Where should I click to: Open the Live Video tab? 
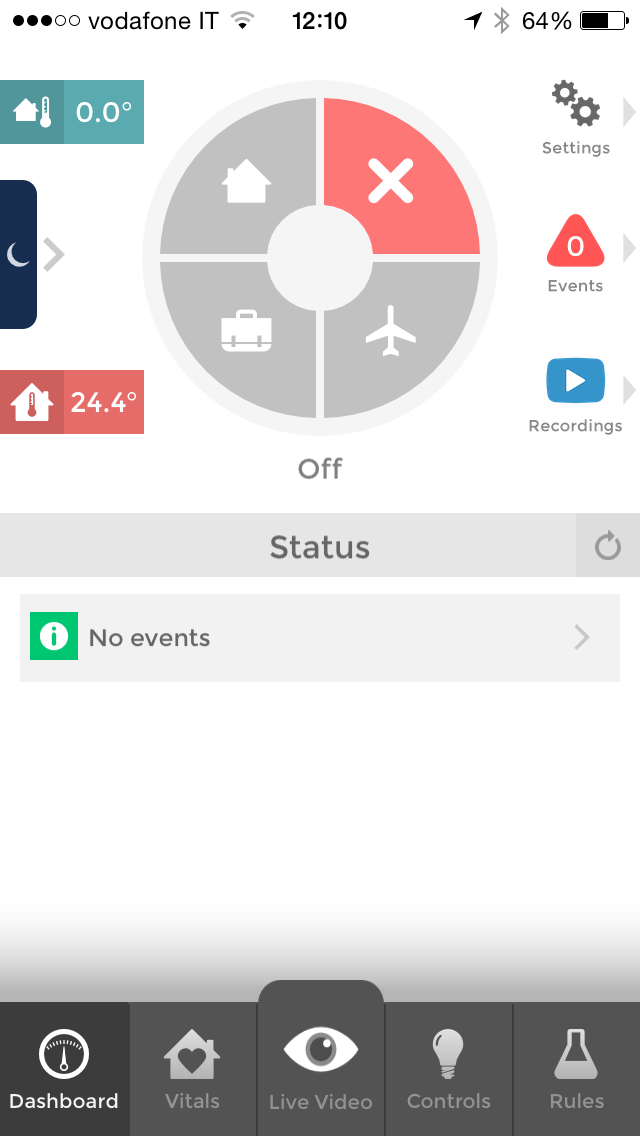click(x=320, y=1062)
